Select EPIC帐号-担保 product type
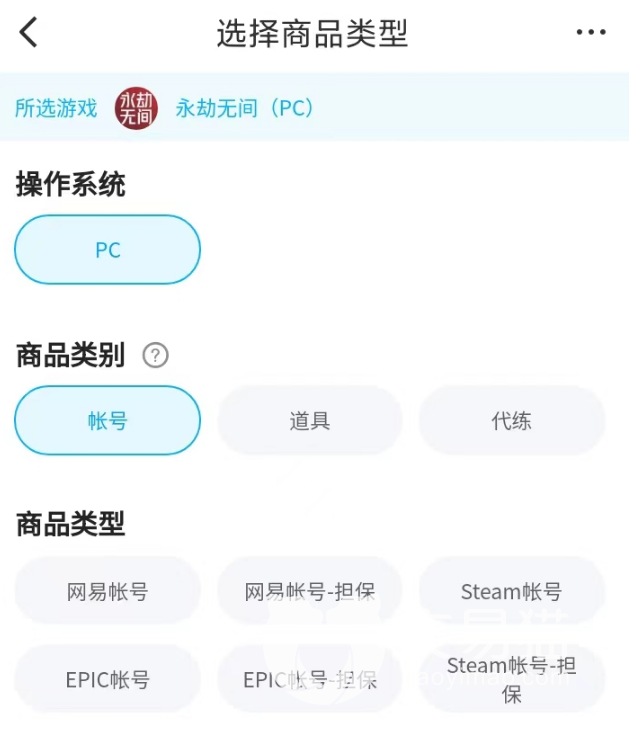Image resolution: width=629 pixels, height=729 pixels. pos(310,680)
